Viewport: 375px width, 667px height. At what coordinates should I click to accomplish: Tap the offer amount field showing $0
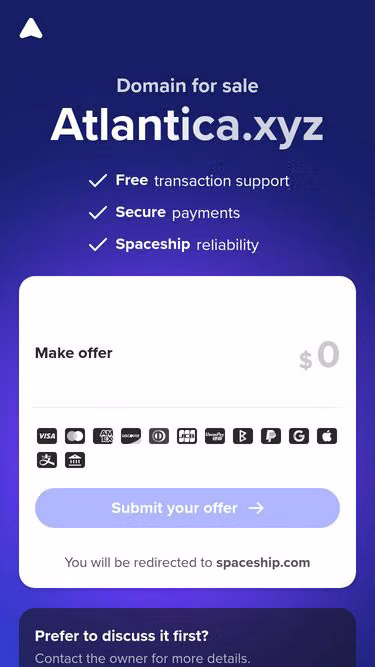319,356
